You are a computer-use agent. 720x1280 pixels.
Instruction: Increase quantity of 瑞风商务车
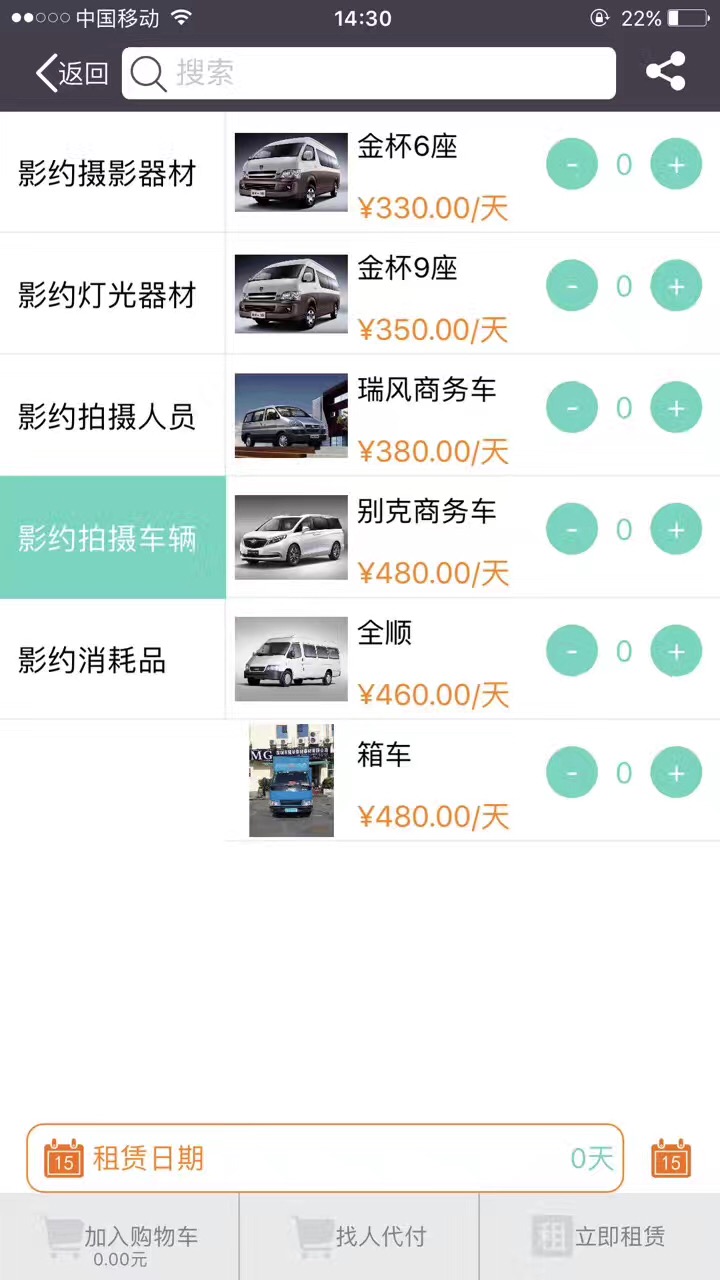click(x=676, y=408)
